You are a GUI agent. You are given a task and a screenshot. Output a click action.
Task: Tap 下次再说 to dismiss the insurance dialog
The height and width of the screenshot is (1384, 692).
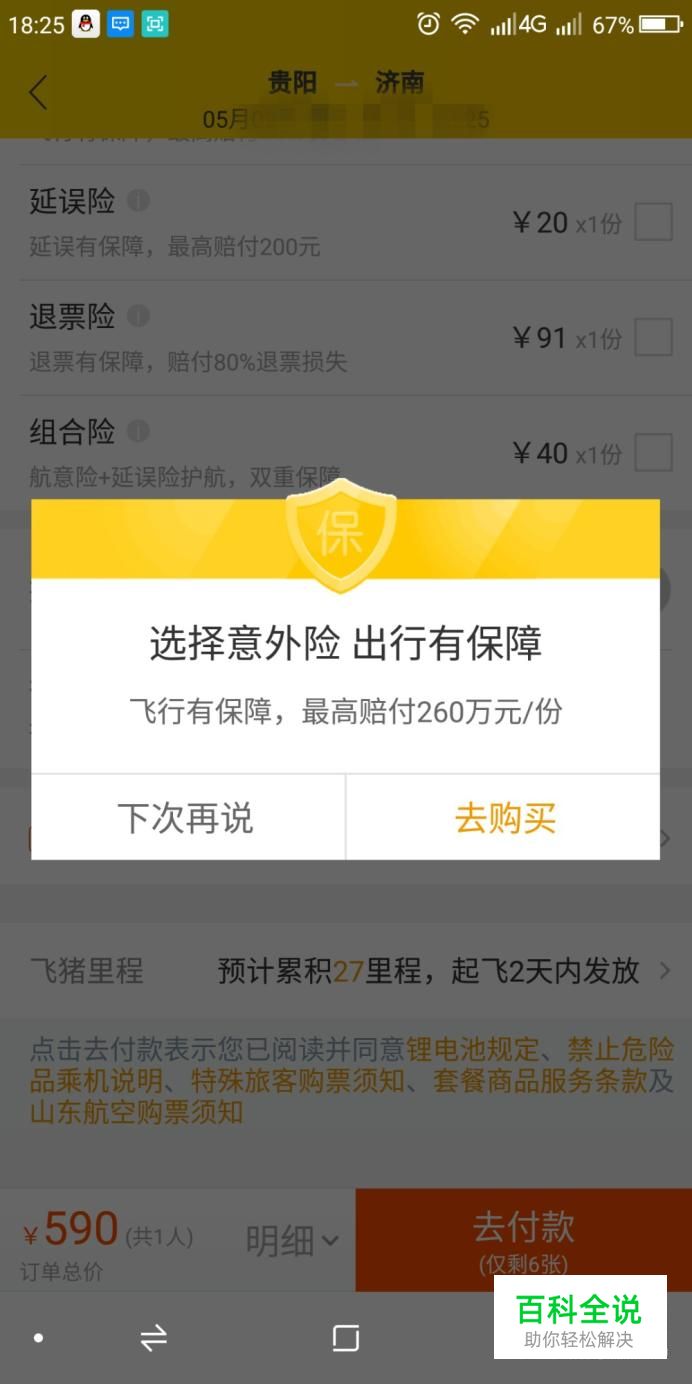[x=188, y=818]
